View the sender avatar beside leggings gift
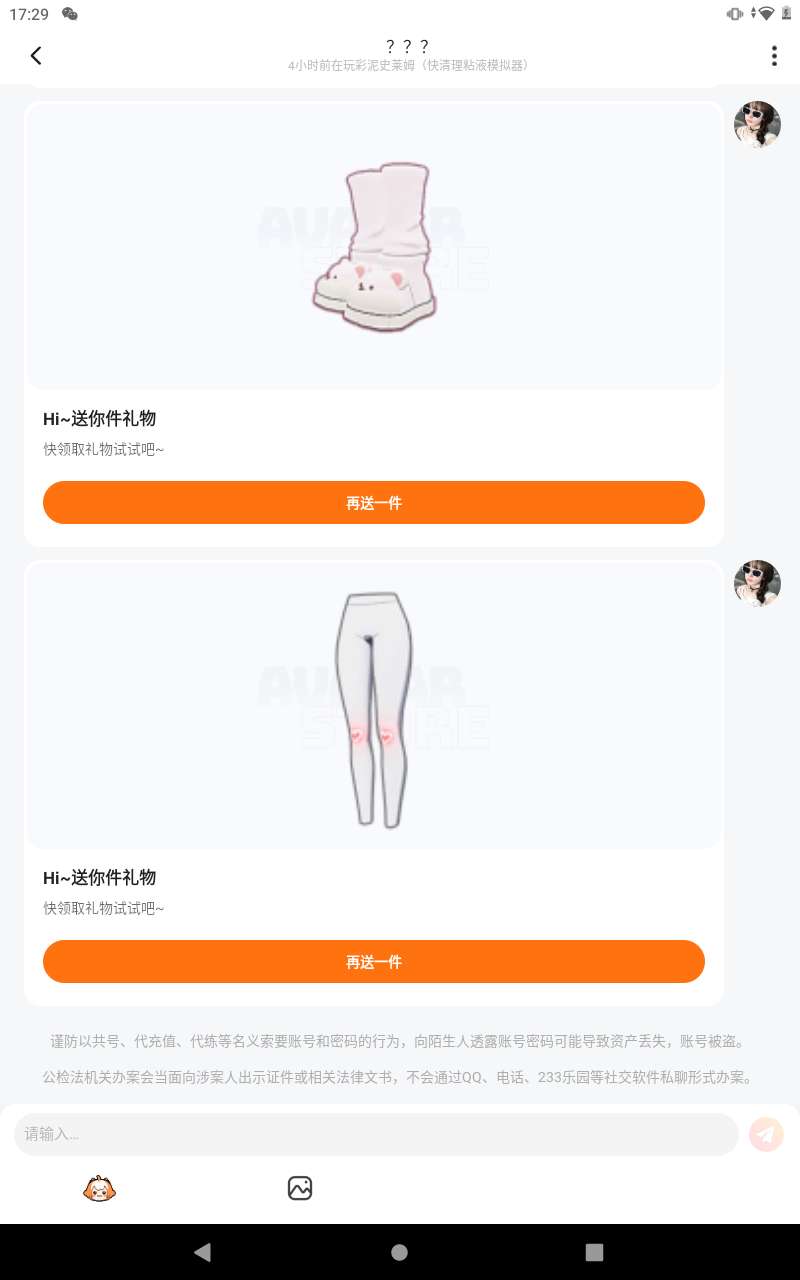 coord(757,584)
